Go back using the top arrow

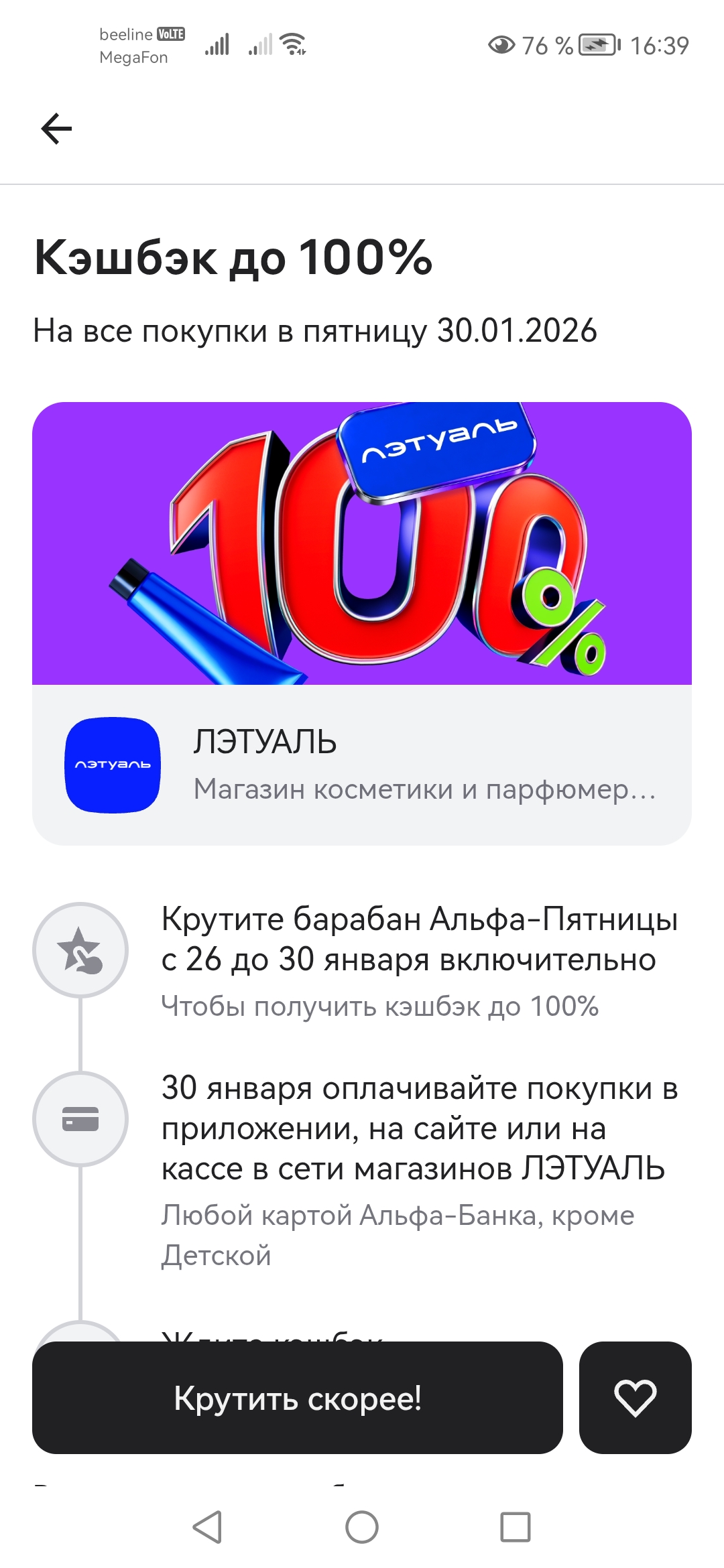click(56, 129)
